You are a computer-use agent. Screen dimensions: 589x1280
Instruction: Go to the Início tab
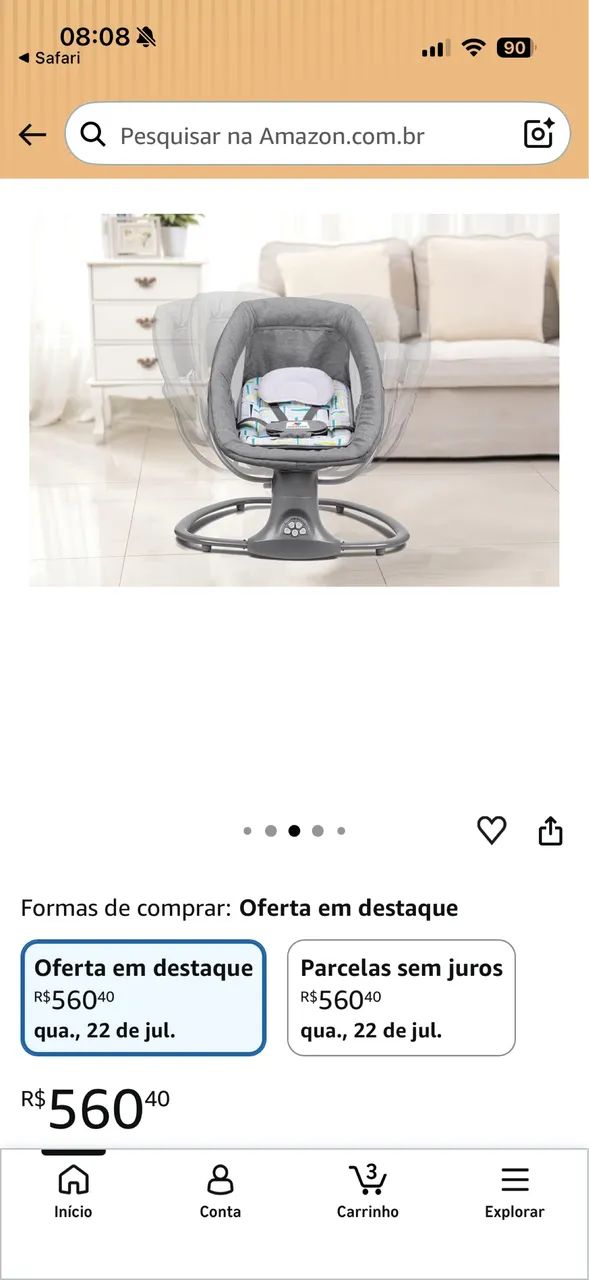tap(73, 1192)
